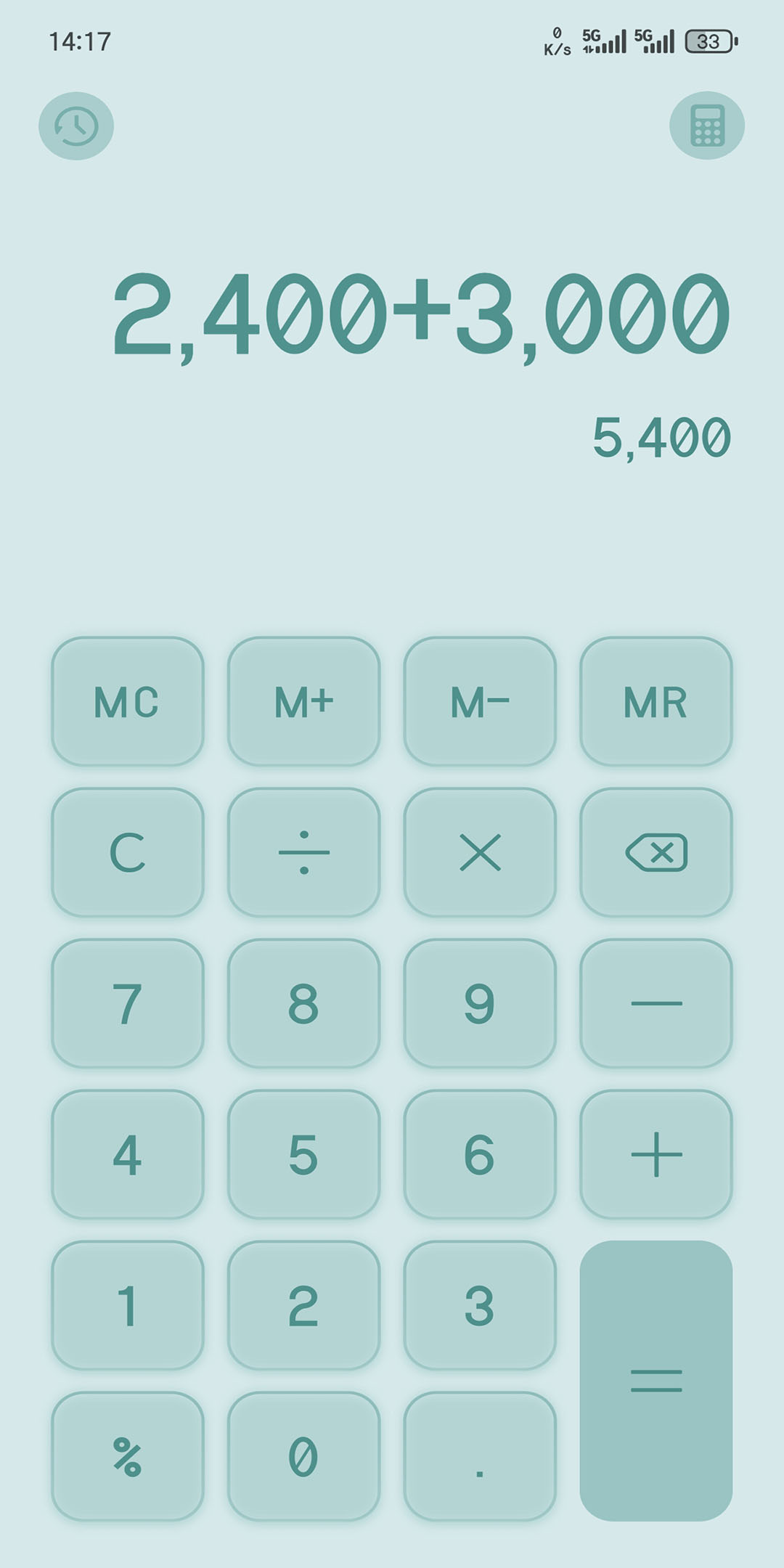Image resolution: width=784 pixels, height=1568 pixels.
Task: Select the plus operator
Action: click(656, 1154)
